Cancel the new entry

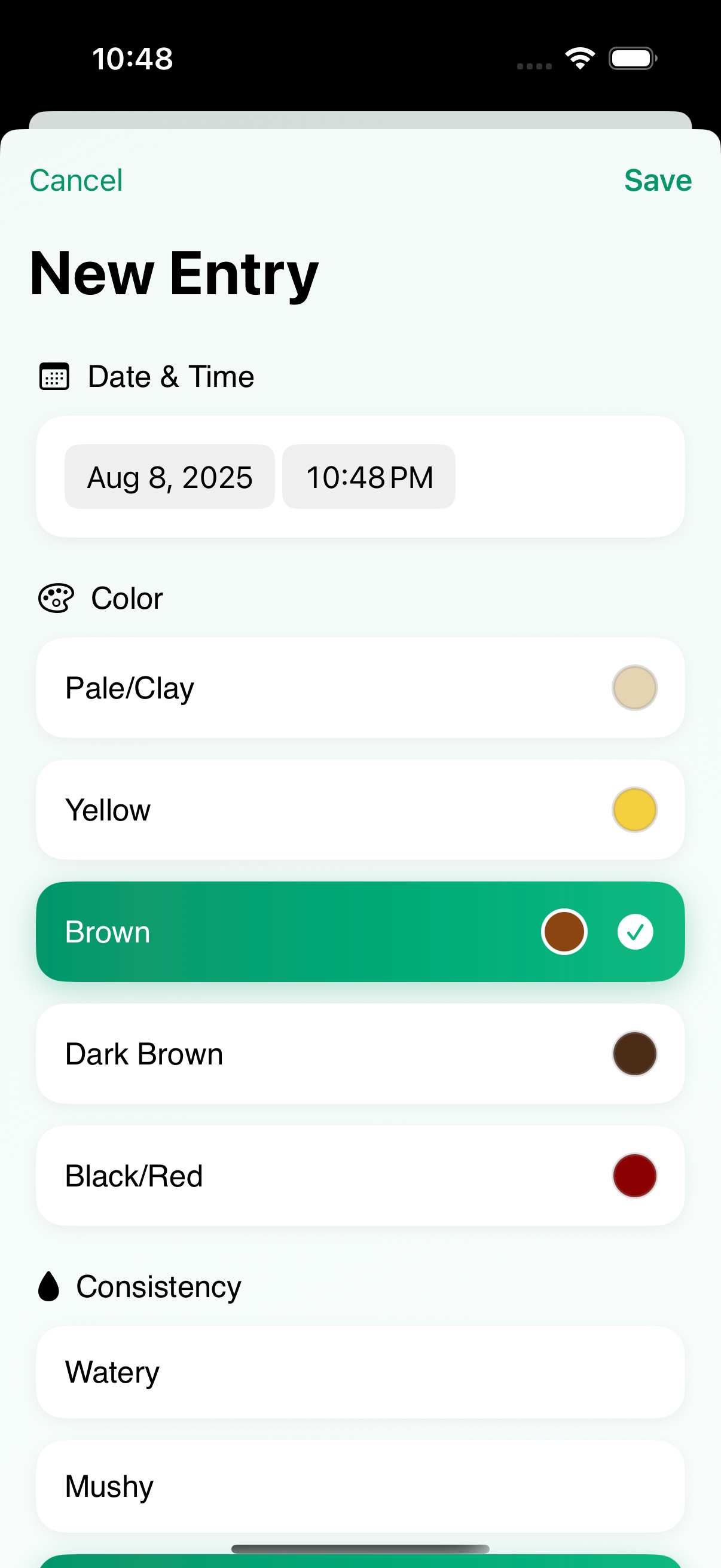click(76, 180)
